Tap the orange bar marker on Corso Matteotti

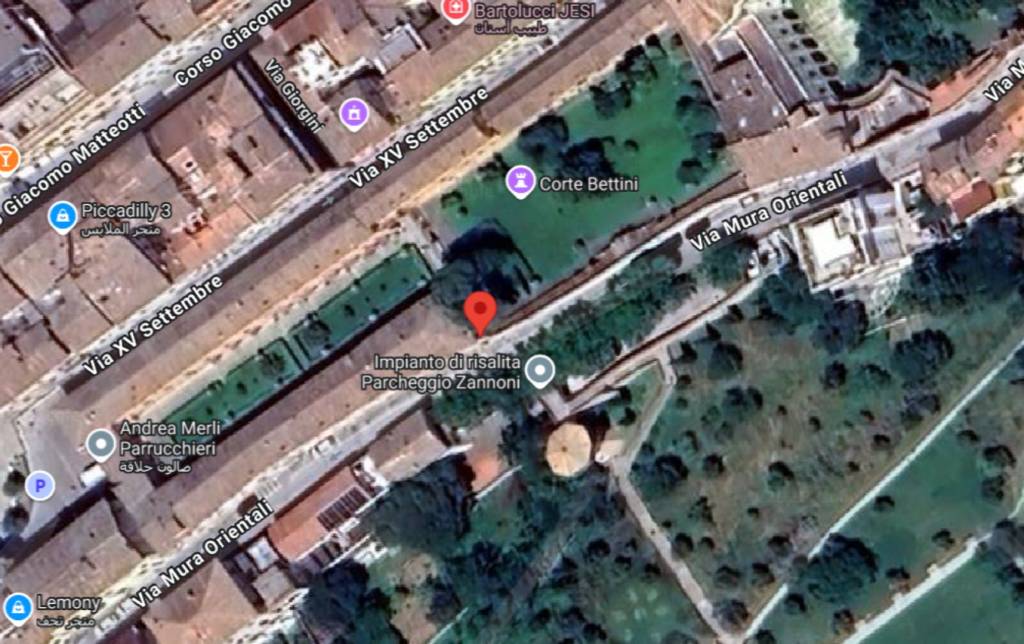point(6,159)
